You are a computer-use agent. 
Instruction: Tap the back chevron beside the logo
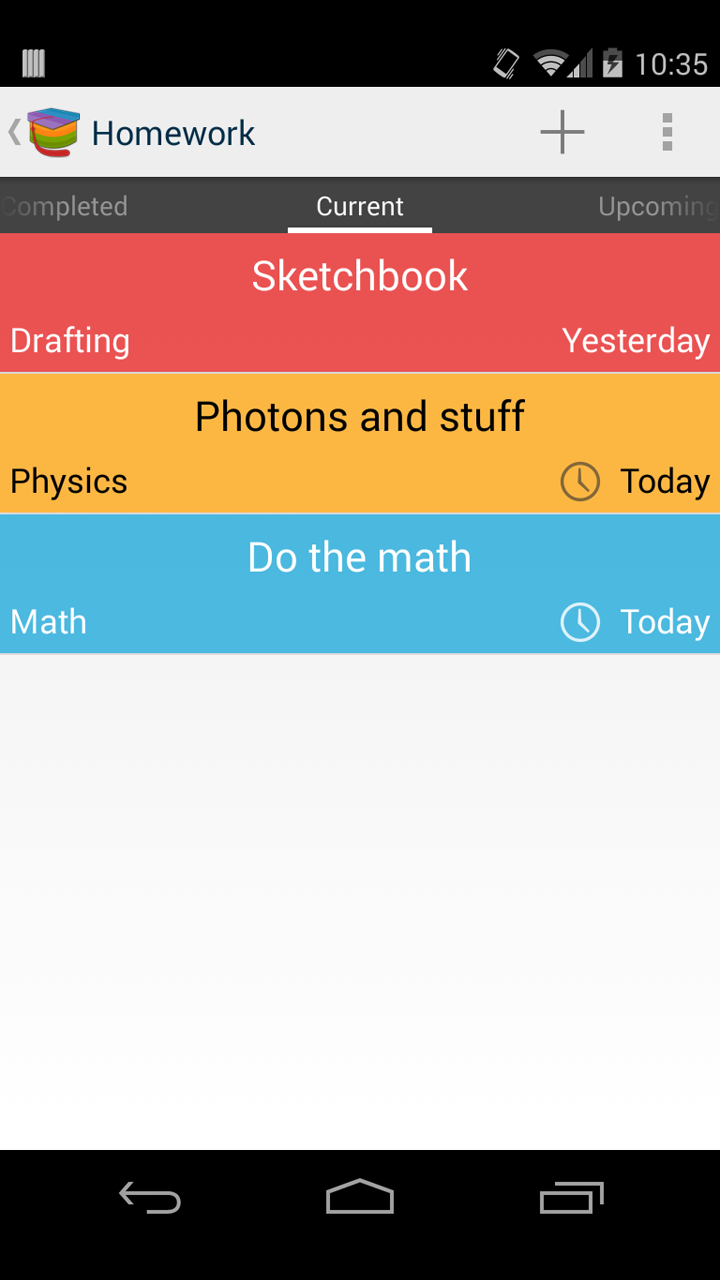tap(12, 131)
